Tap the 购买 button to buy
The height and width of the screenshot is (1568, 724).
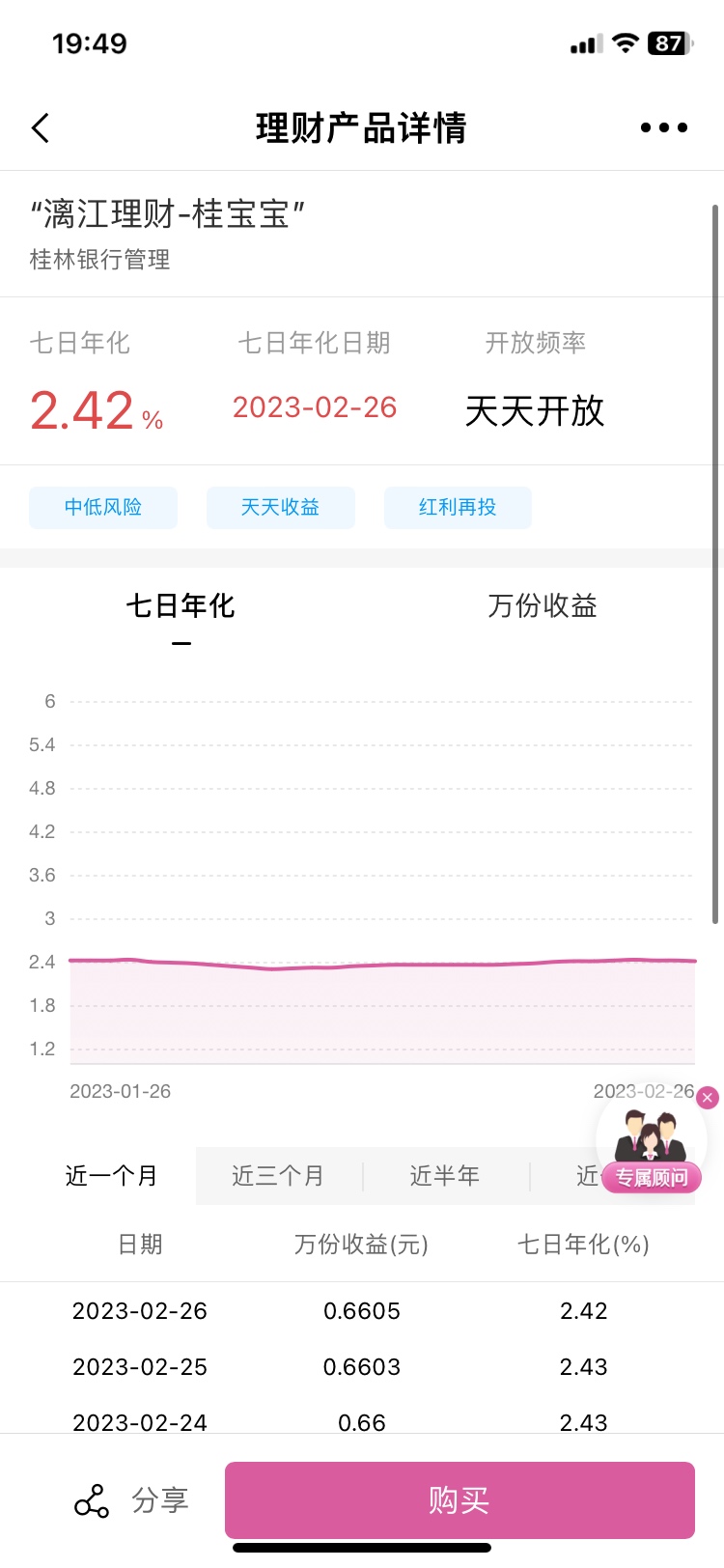[x=459, y=1499]
